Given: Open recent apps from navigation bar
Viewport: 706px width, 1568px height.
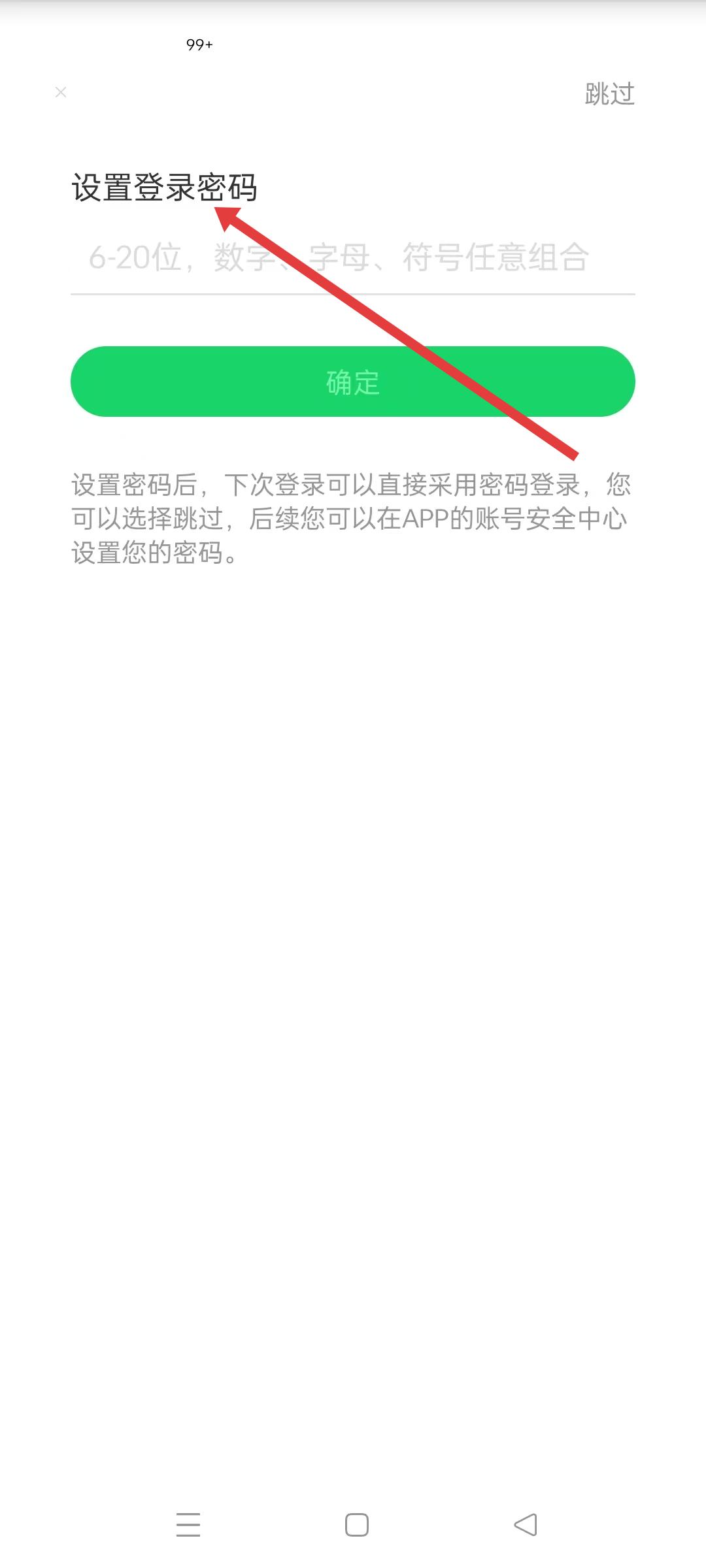Looking at the screenshot, I should [188, 1525].
